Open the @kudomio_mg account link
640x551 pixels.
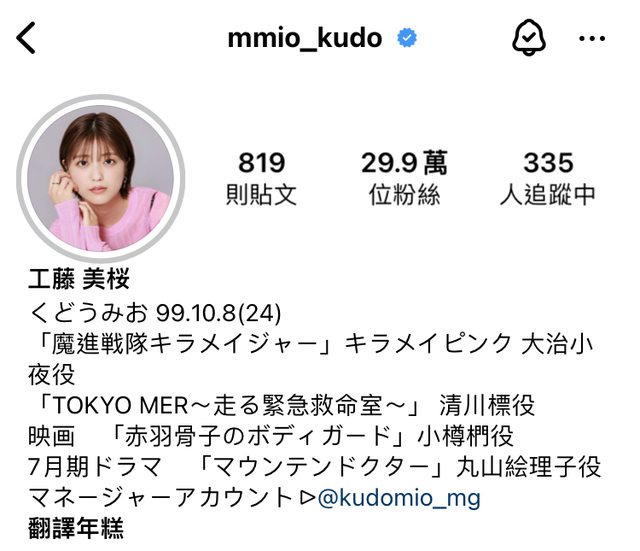[399, 497]
